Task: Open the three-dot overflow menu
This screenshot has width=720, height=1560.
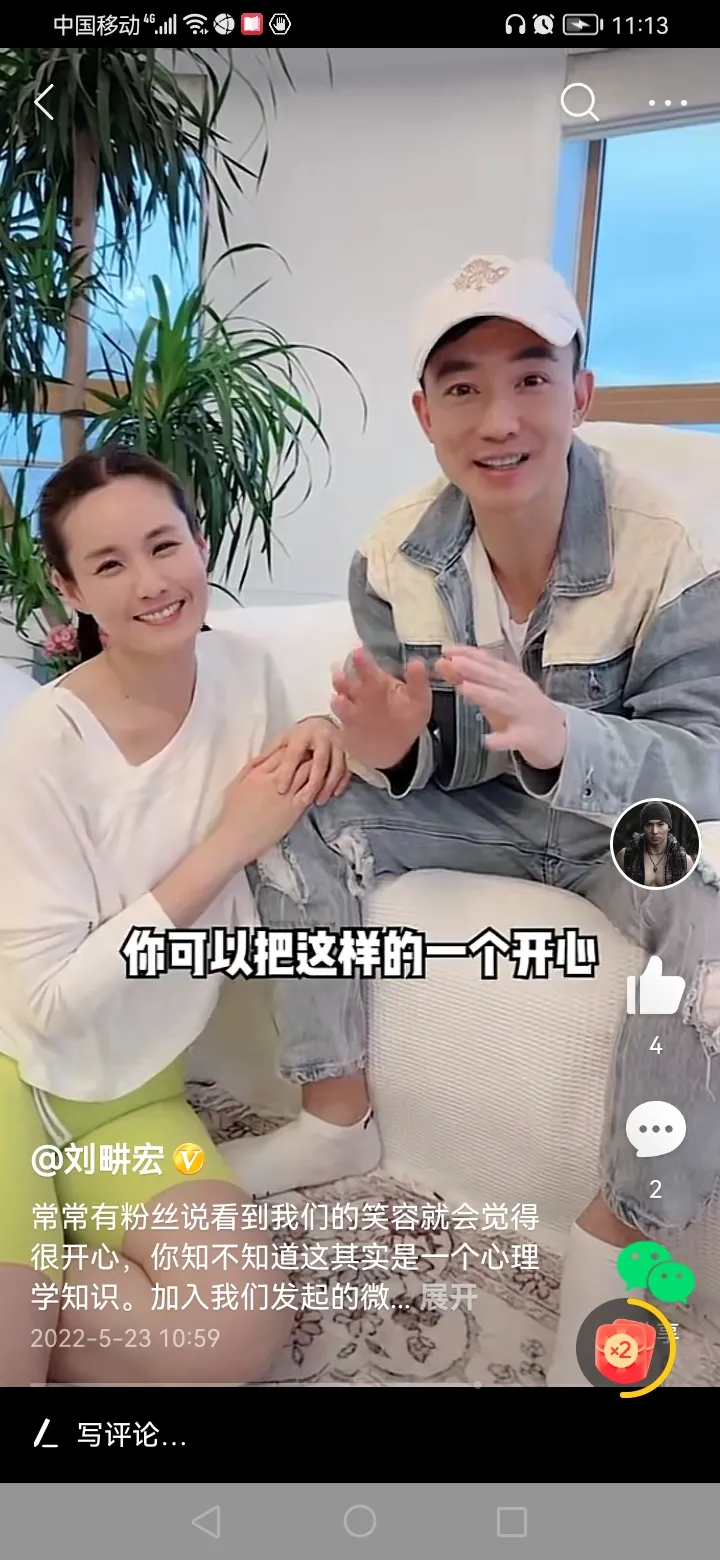Action: (667, 103)
